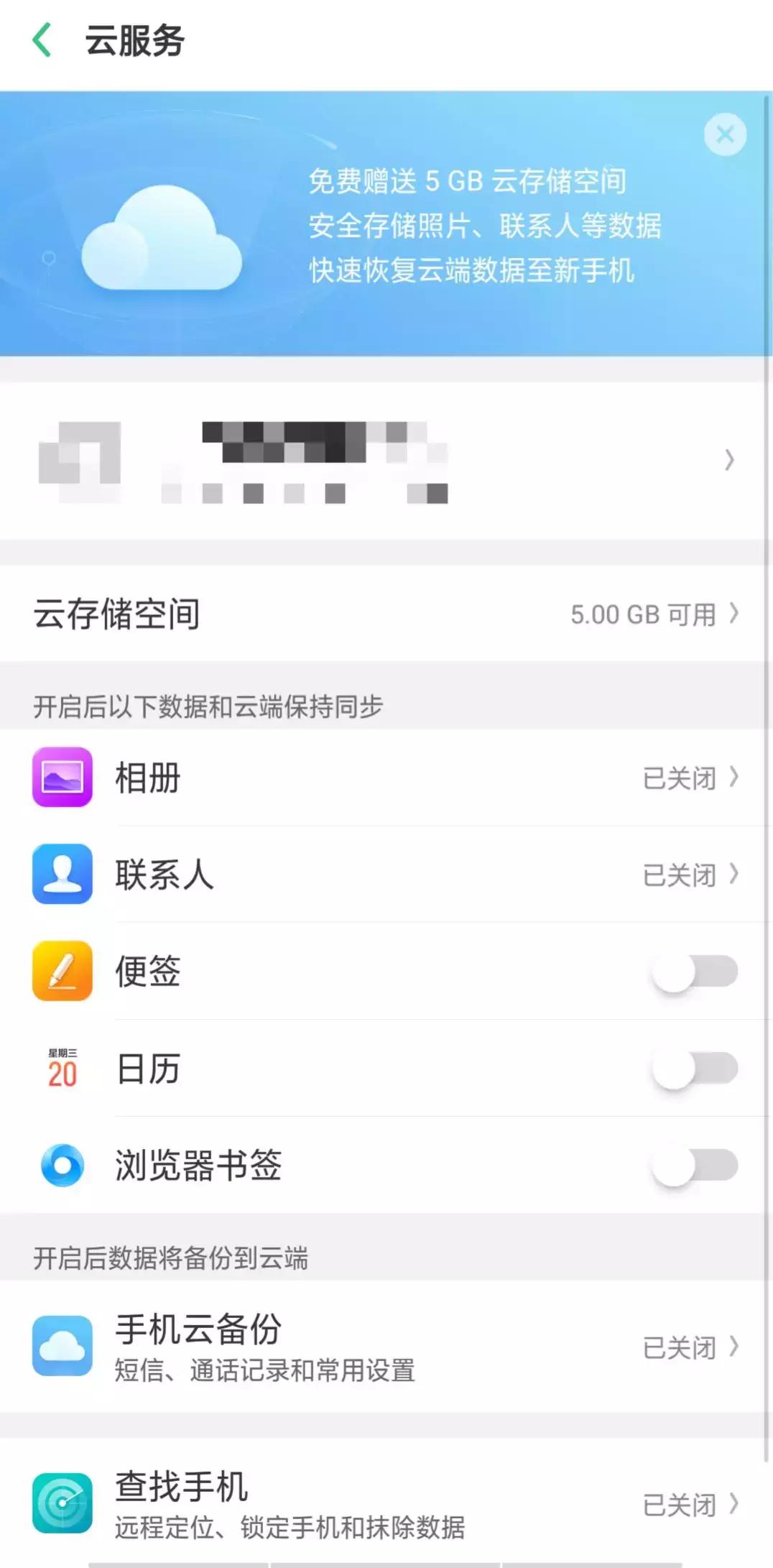Open the 联系人 sync settings row
Image resolution: width=773 pixels, height=1568 pixels.
(733, 874)
